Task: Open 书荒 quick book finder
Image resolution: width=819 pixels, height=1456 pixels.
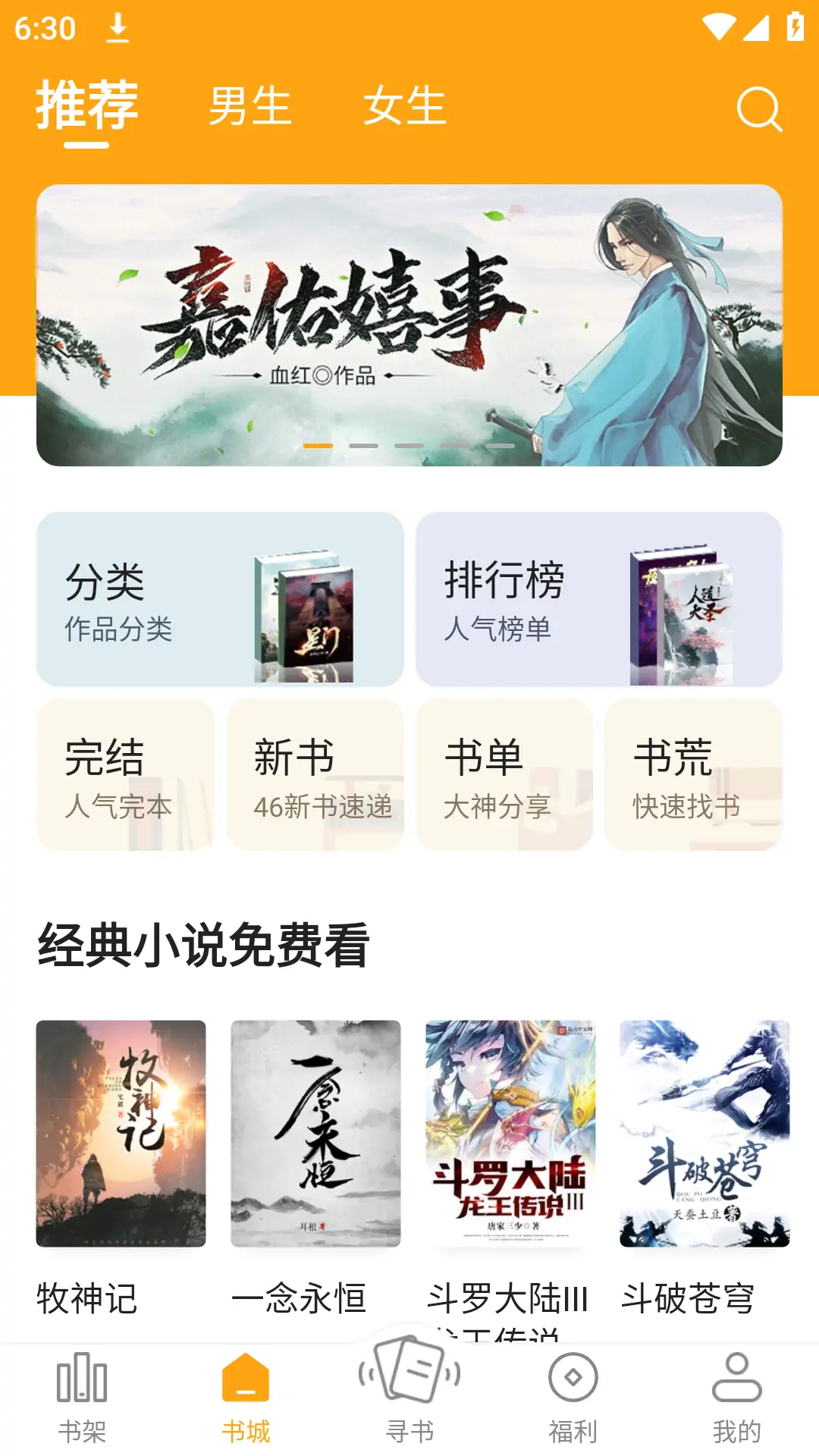Action: coord(693,775)
